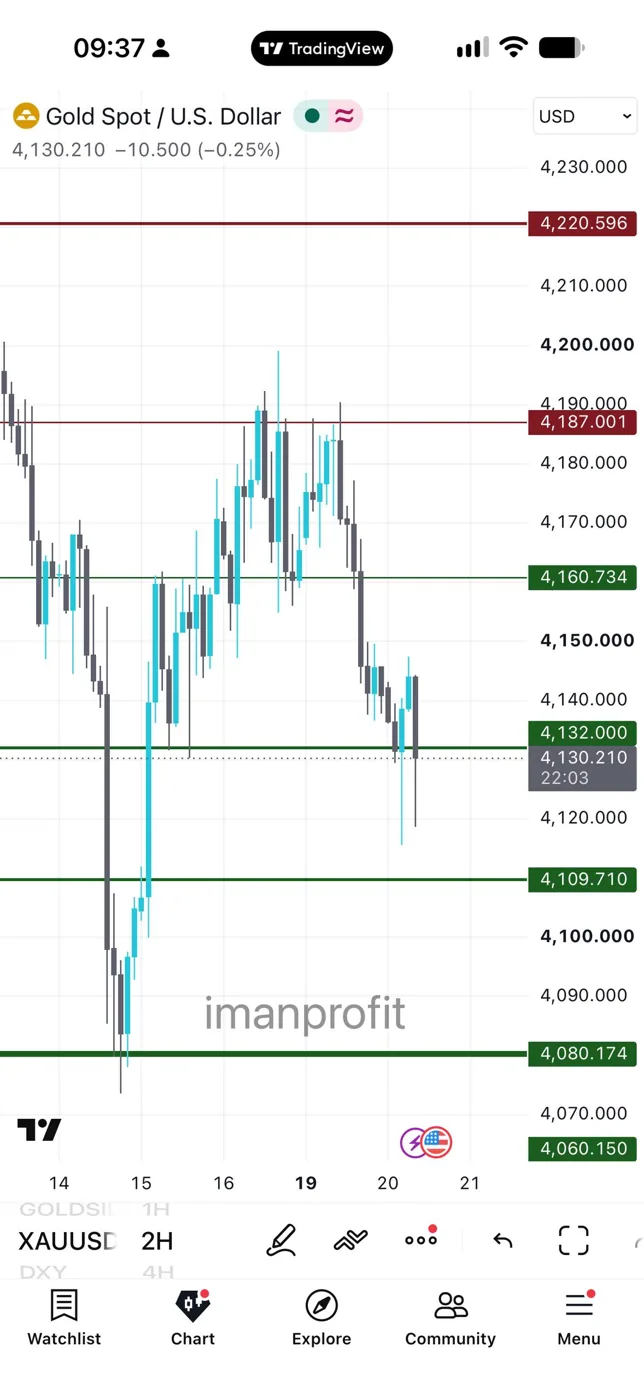This screenshot has height=1400, width=644.
Task: Open the indicators tool
Action: coord(351,1240)
